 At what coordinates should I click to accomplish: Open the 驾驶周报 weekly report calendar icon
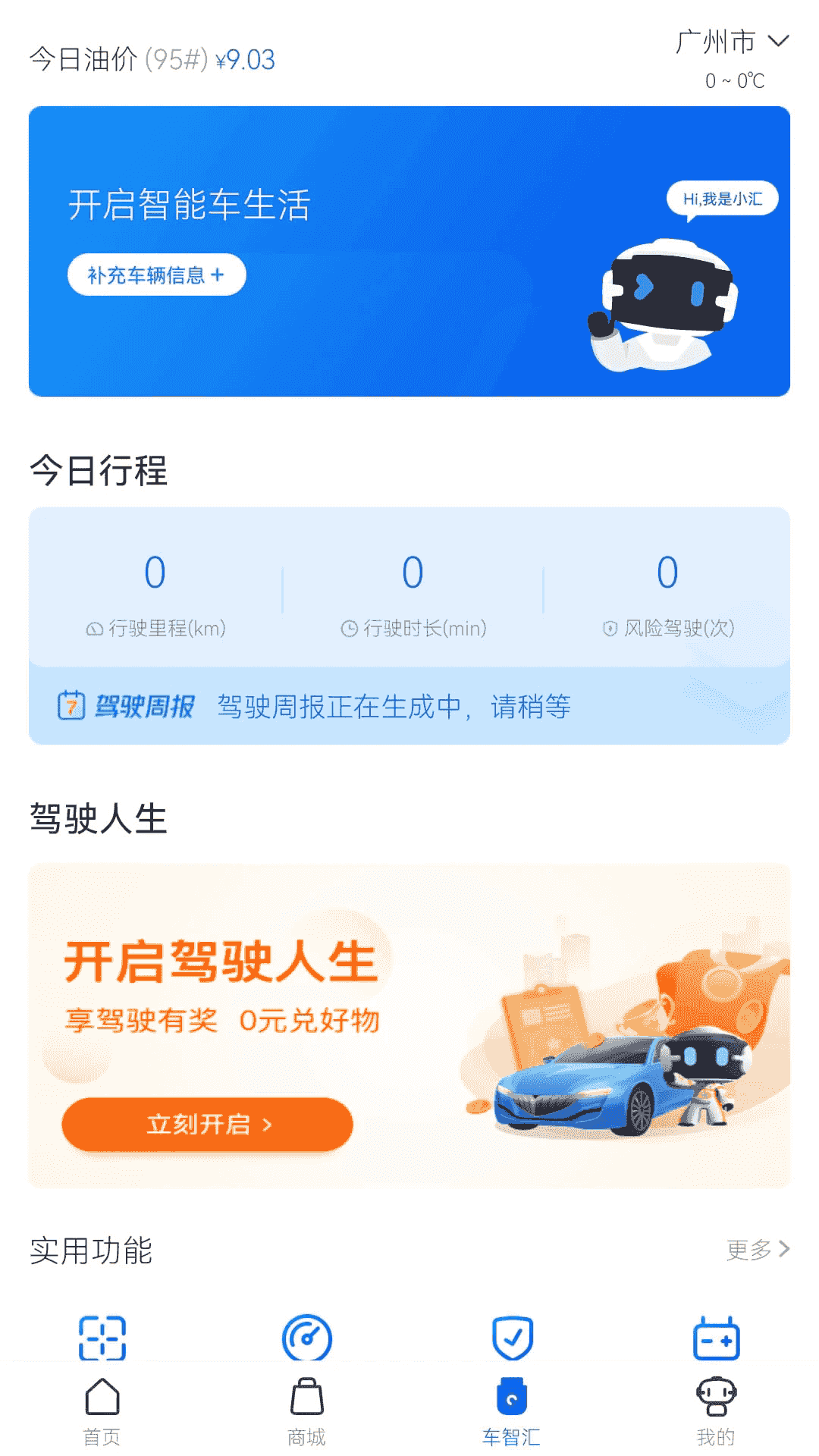click(72, 705)
